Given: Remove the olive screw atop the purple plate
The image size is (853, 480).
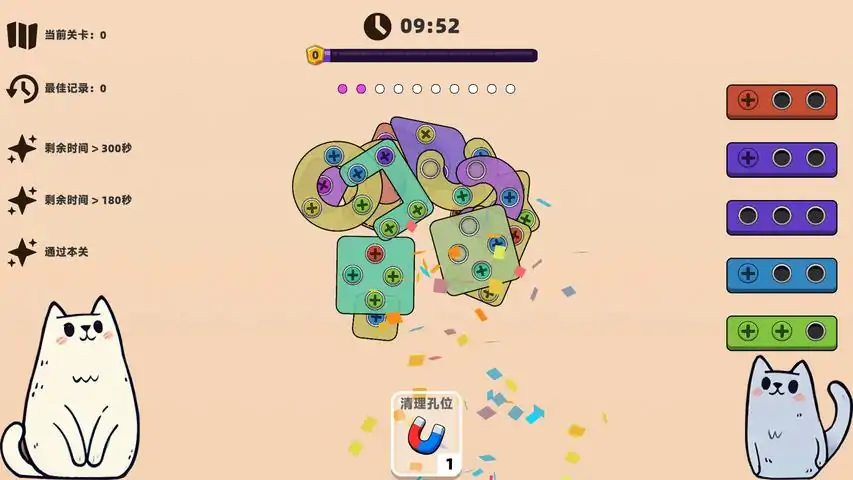Looking at the screenshot, I should coord(427,133).
